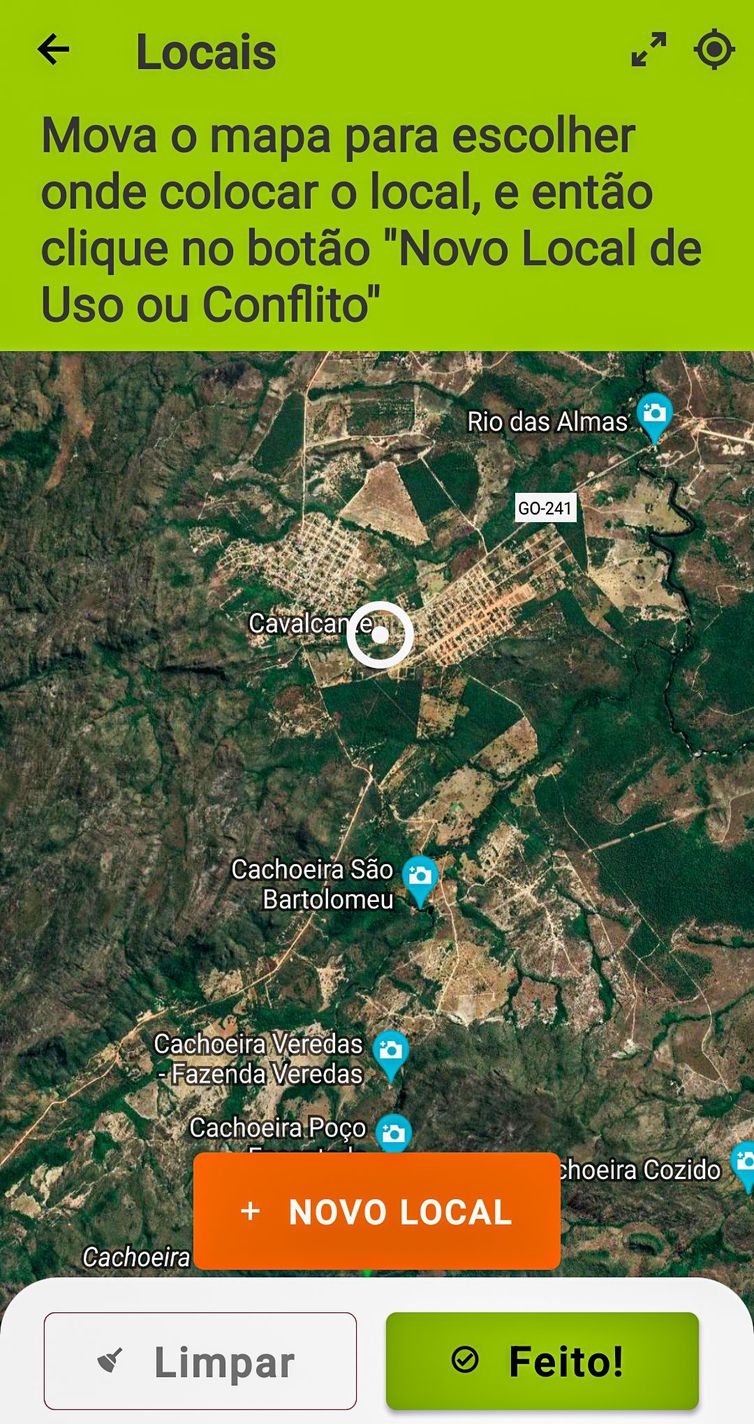
Task: Open the Rio das Almas camera marker
Action: tap(655, 413)
